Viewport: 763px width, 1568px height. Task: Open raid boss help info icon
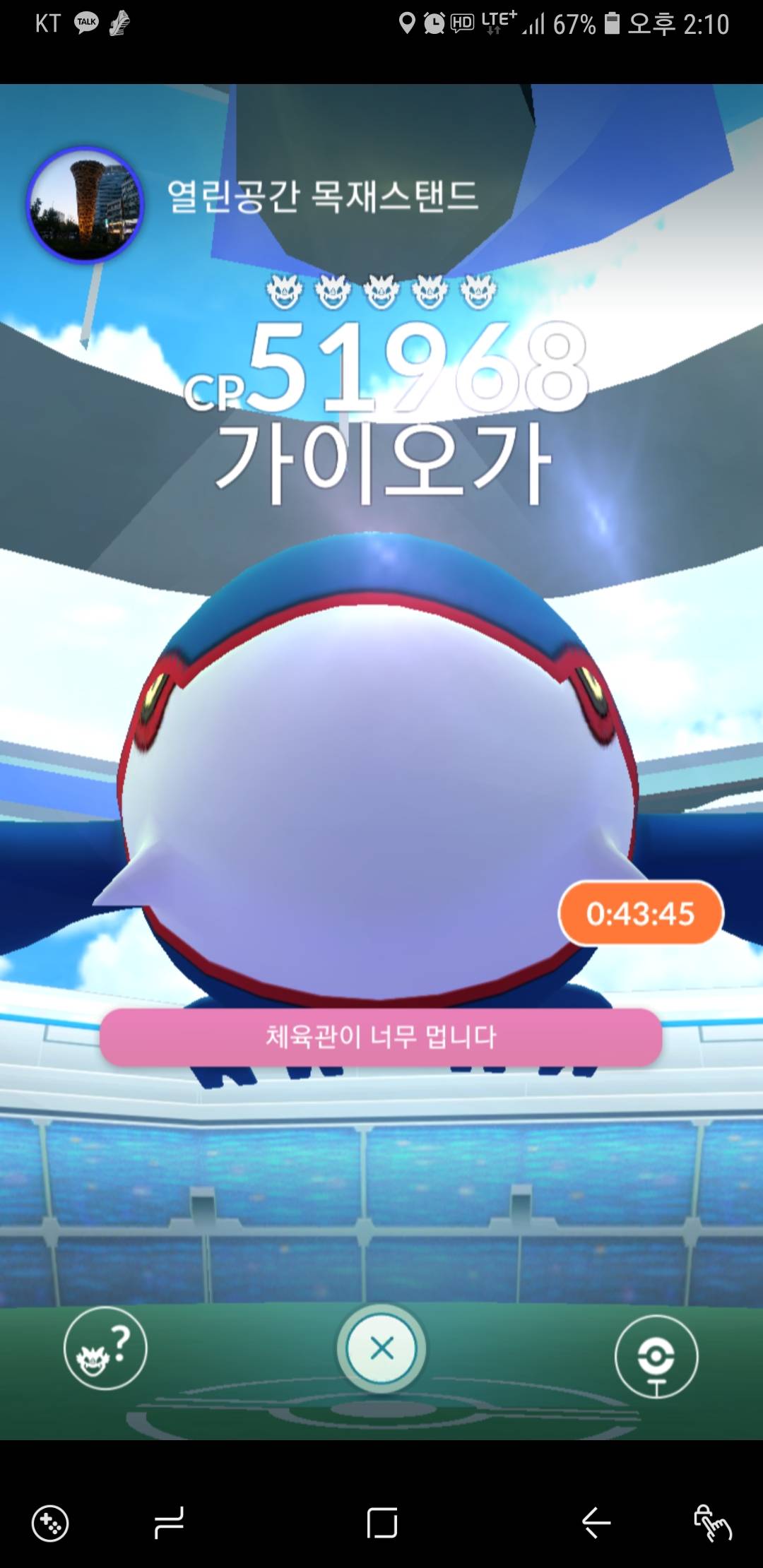(x=105, y=1348)
